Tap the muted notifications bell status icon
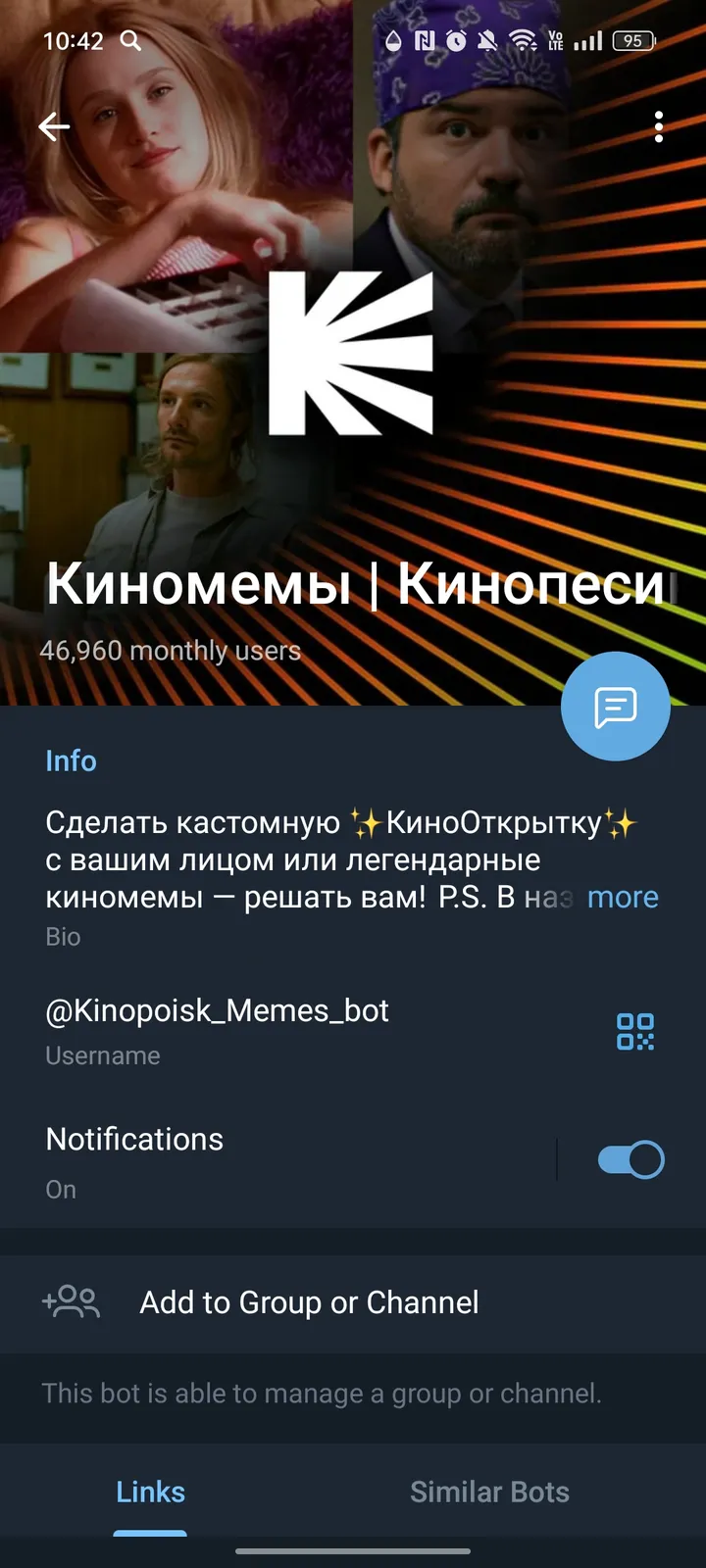 coord(487,41)
